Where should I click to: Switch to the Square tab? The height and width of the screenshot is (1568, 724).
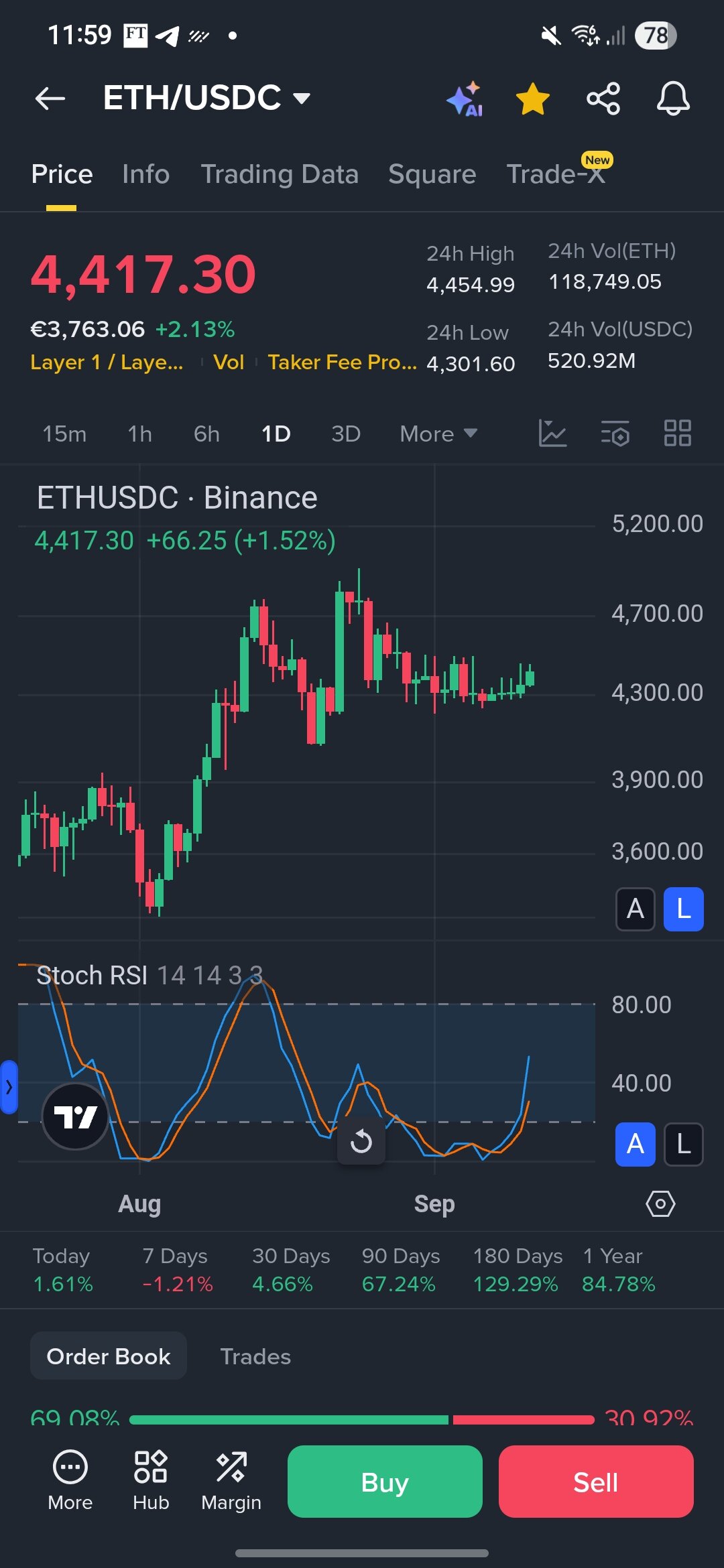click(432, 174)
